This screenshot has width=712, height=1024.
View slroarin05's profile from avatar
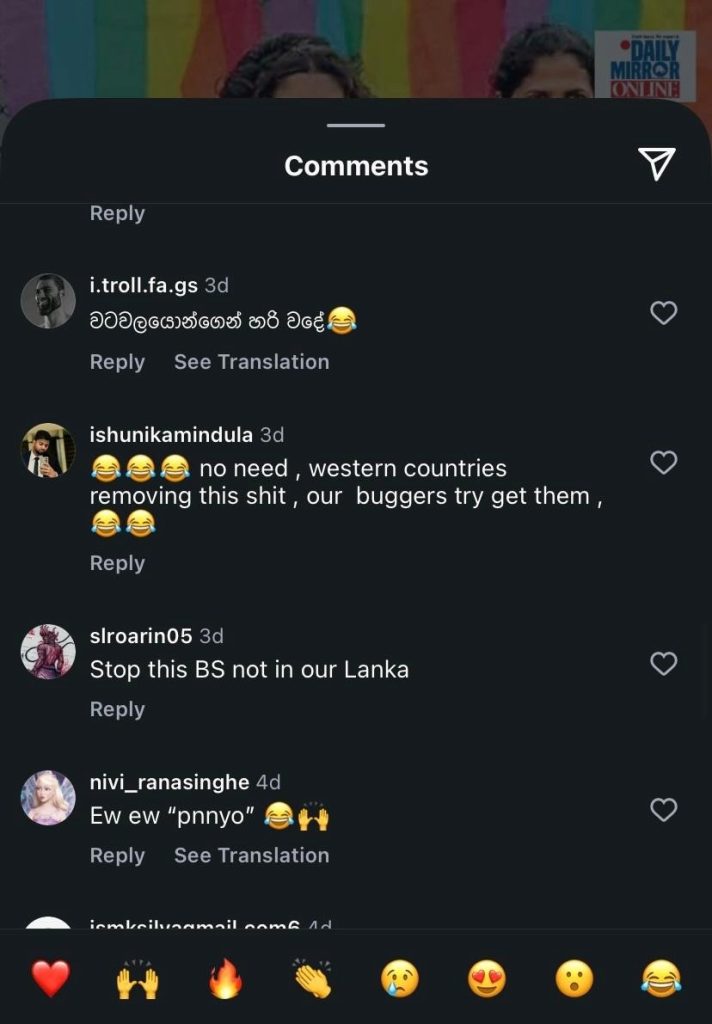[48, 651]
